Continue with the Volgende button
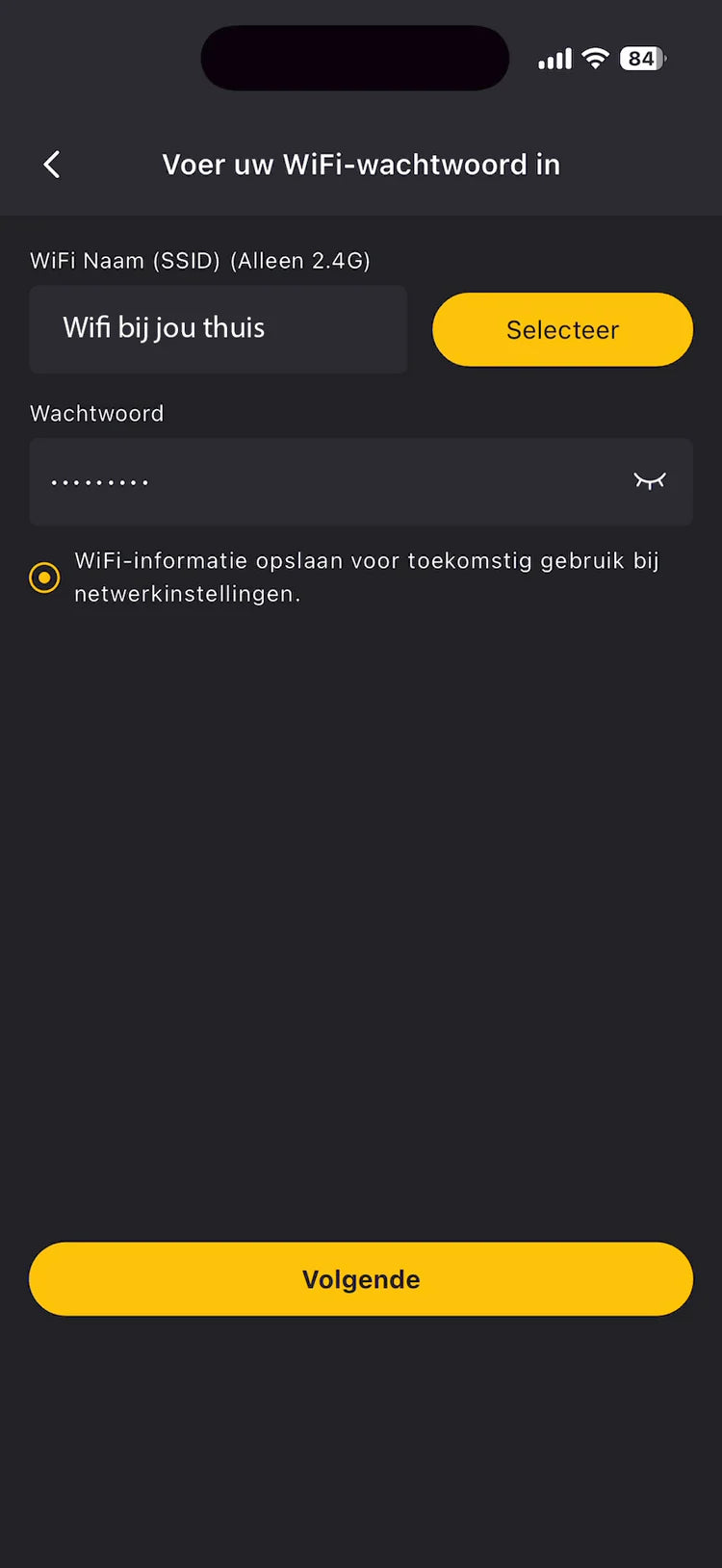 point(361,1278)
